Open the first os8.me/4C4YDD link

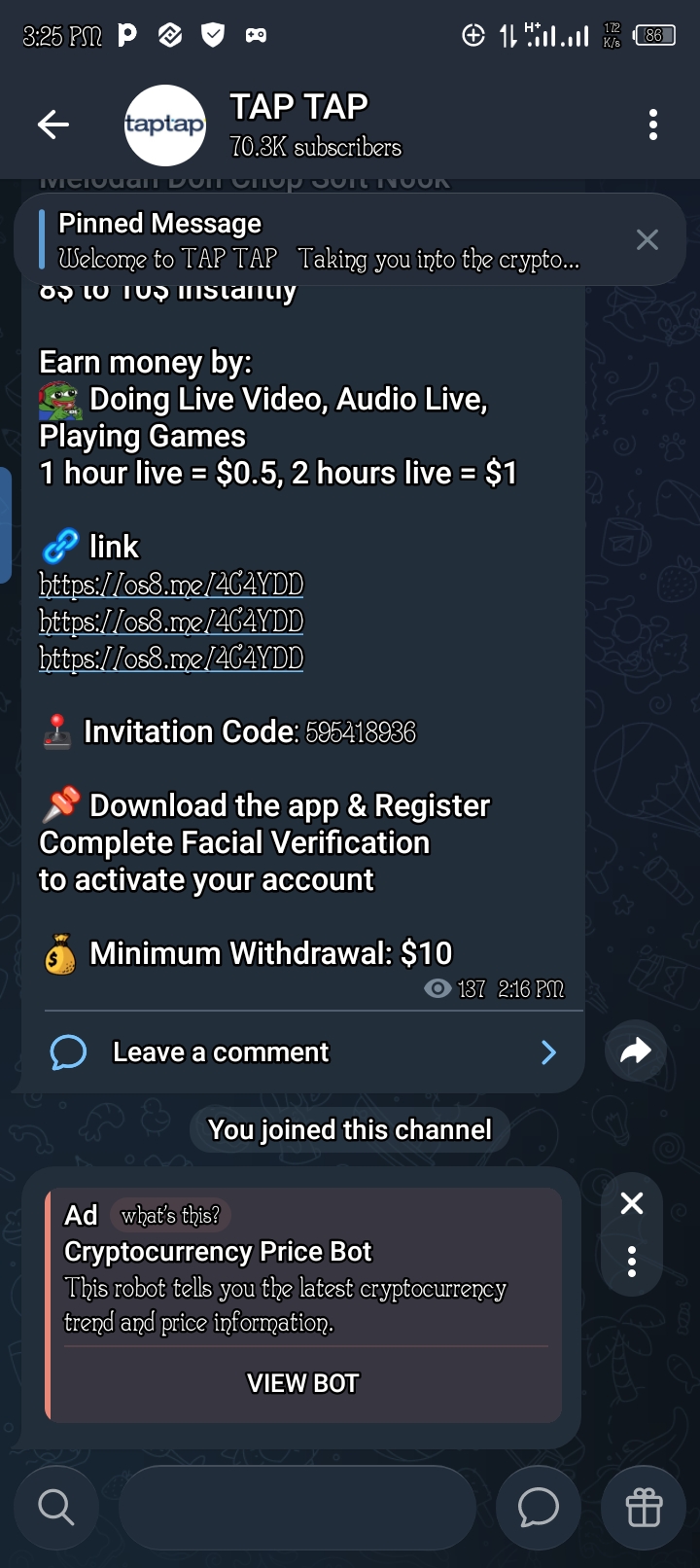[171, 585]
